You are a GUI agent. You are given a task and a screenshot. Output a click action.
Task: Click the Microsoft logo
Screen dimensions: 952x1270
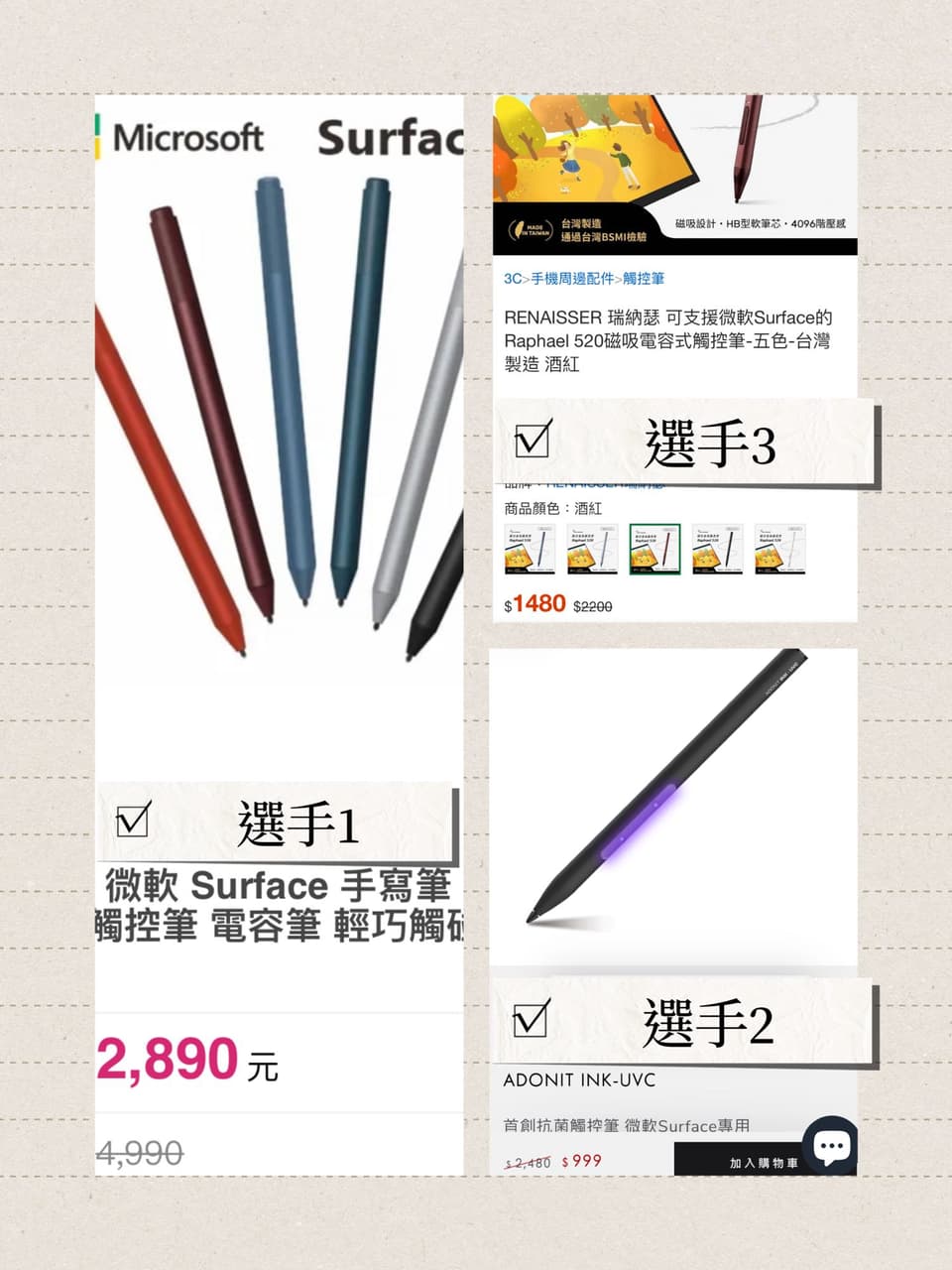point(183,139)
